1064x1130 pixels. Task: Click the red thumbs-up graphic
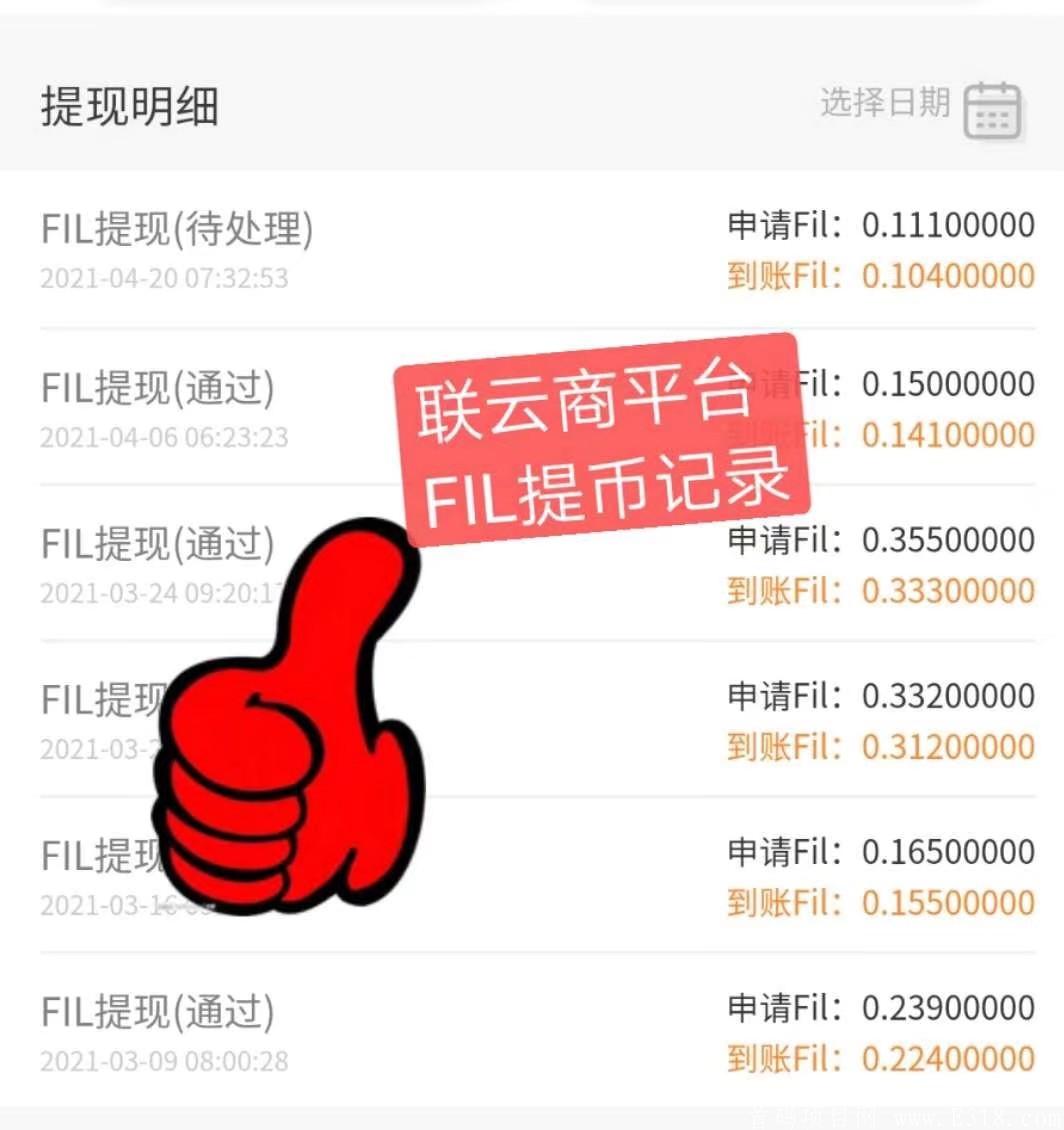290,720
